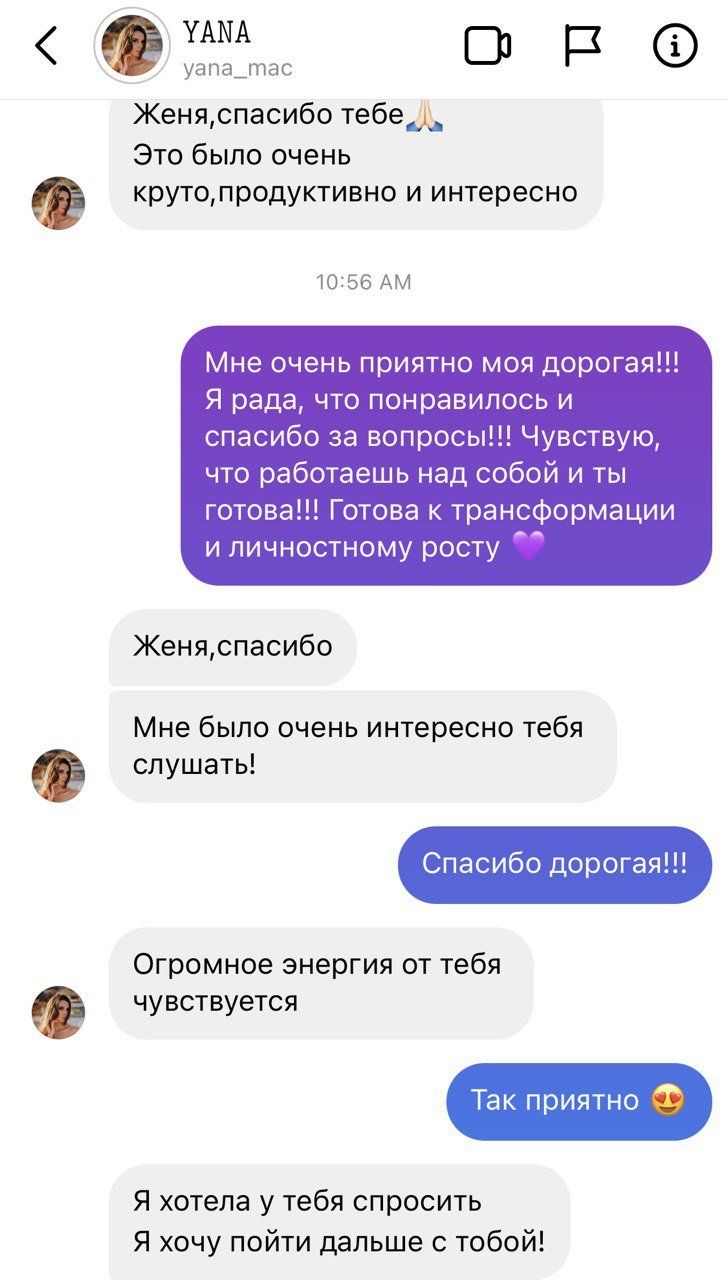Flag this conversation
Viewport: 728px width, 1280px height.
click(x=581, y=46)
